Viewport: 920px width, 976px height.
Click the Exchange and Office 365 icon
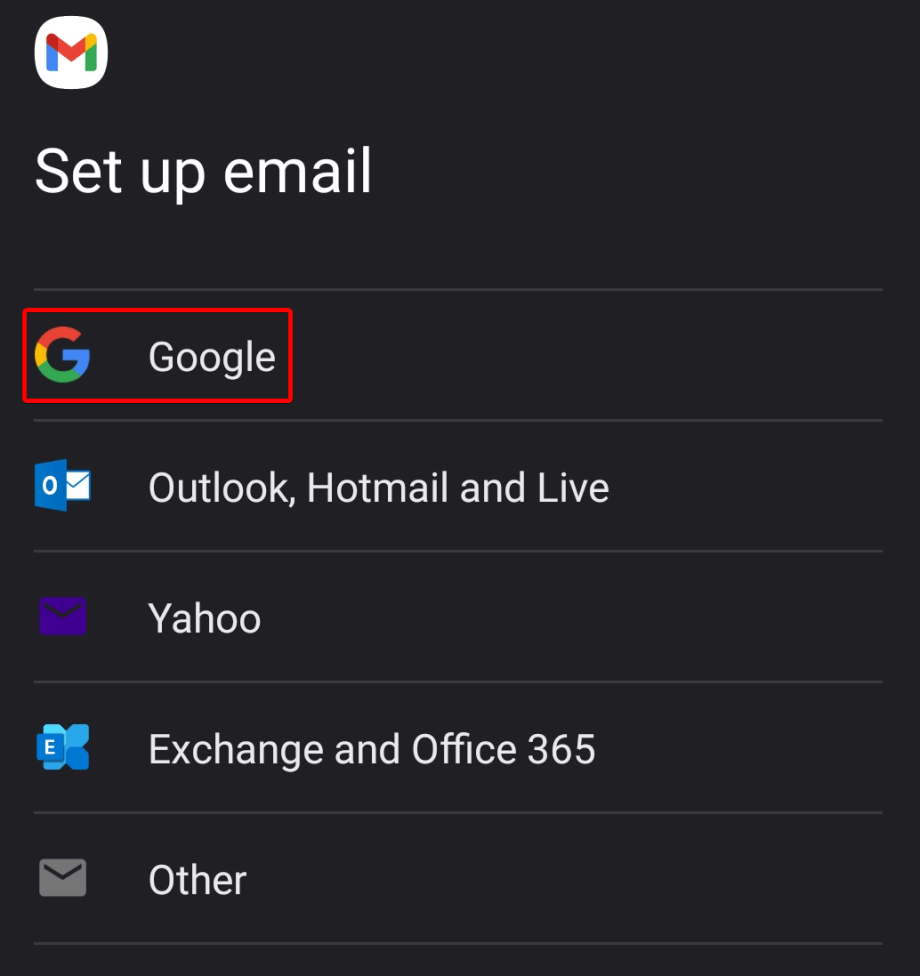(x=62, y=748)
